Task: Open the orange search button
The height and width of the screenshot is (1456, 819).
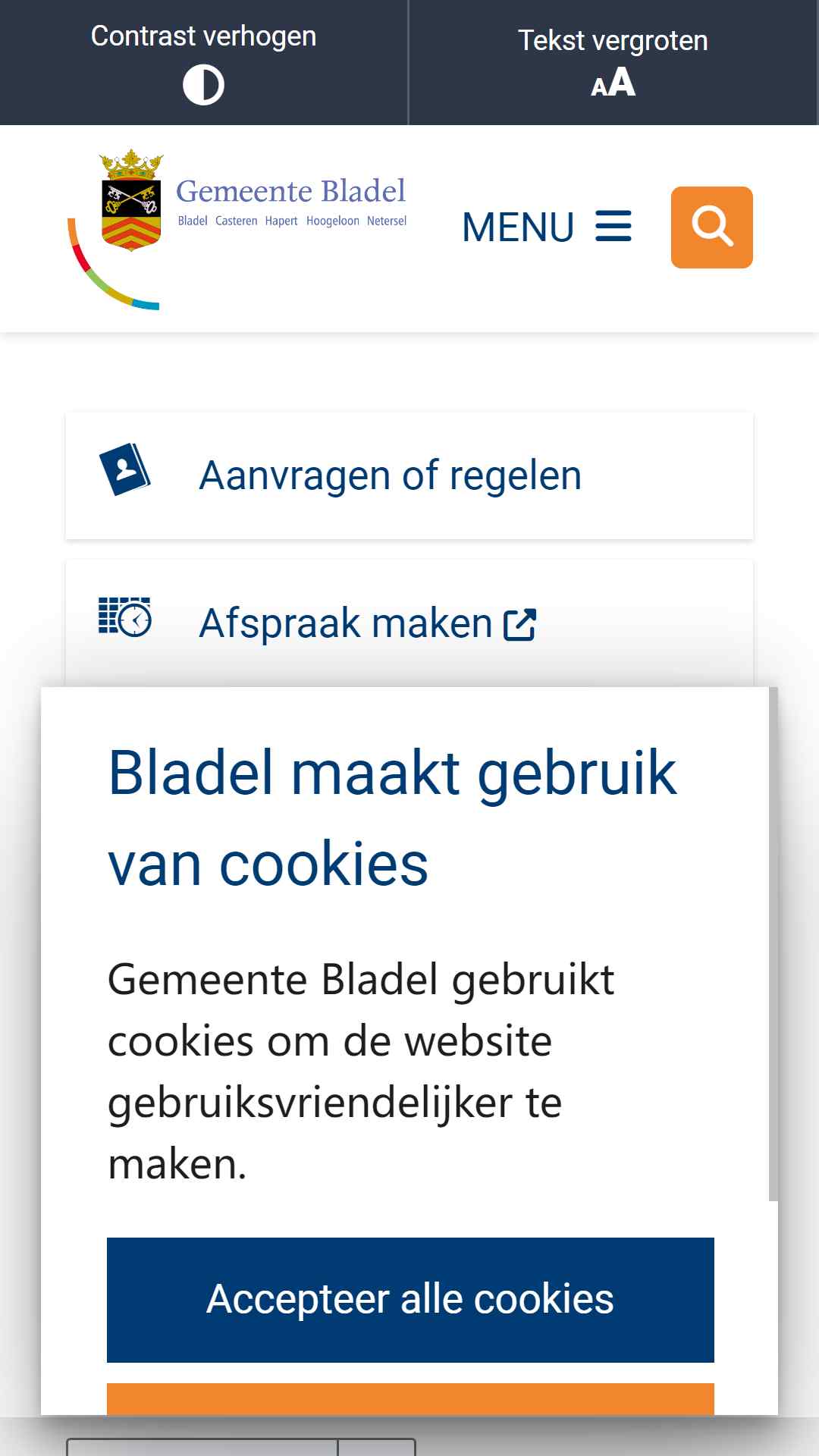Action: [711, 227]
